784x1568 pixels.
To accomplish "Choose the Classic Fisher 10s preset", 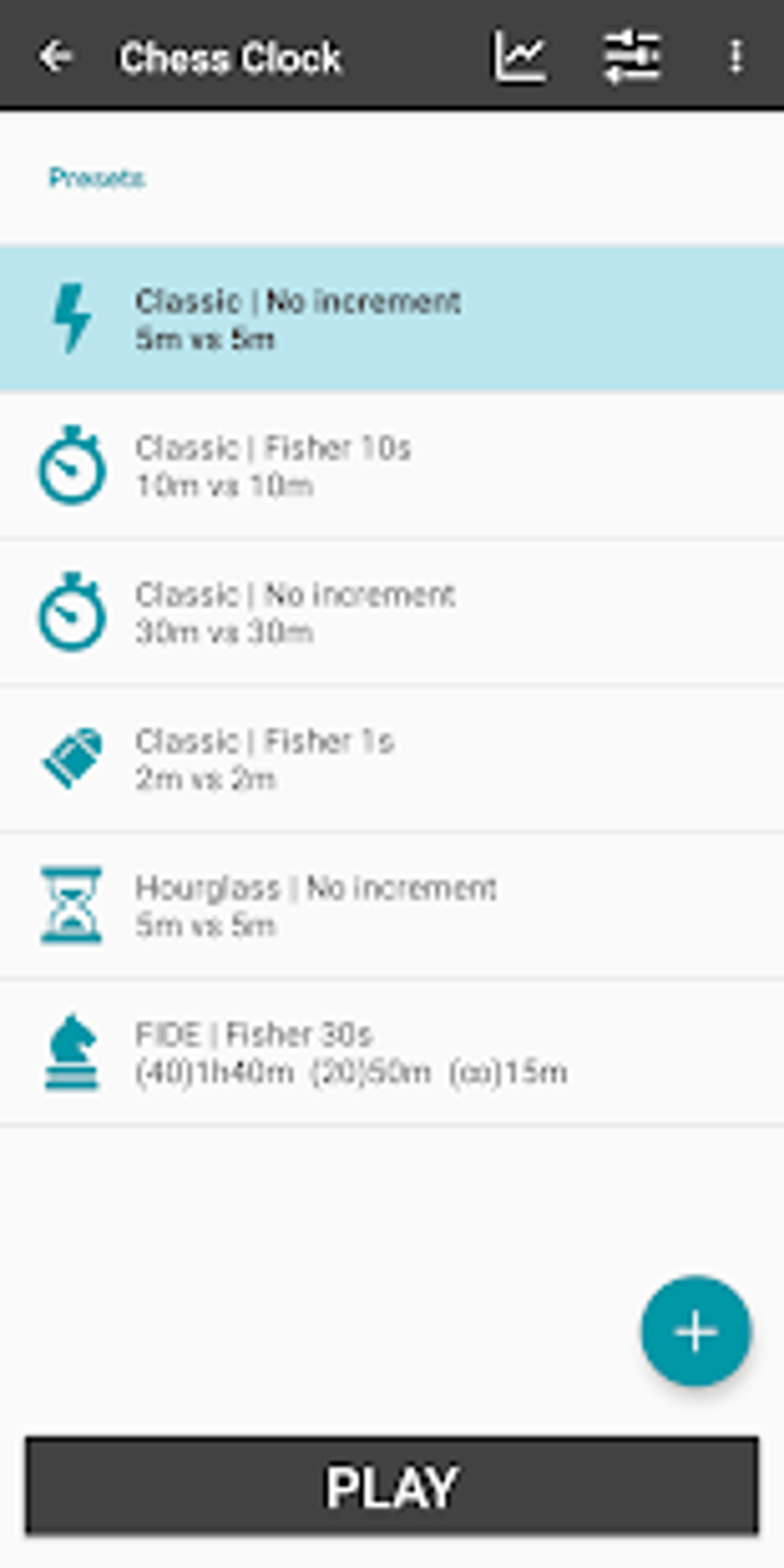I will tap(392, 466).
